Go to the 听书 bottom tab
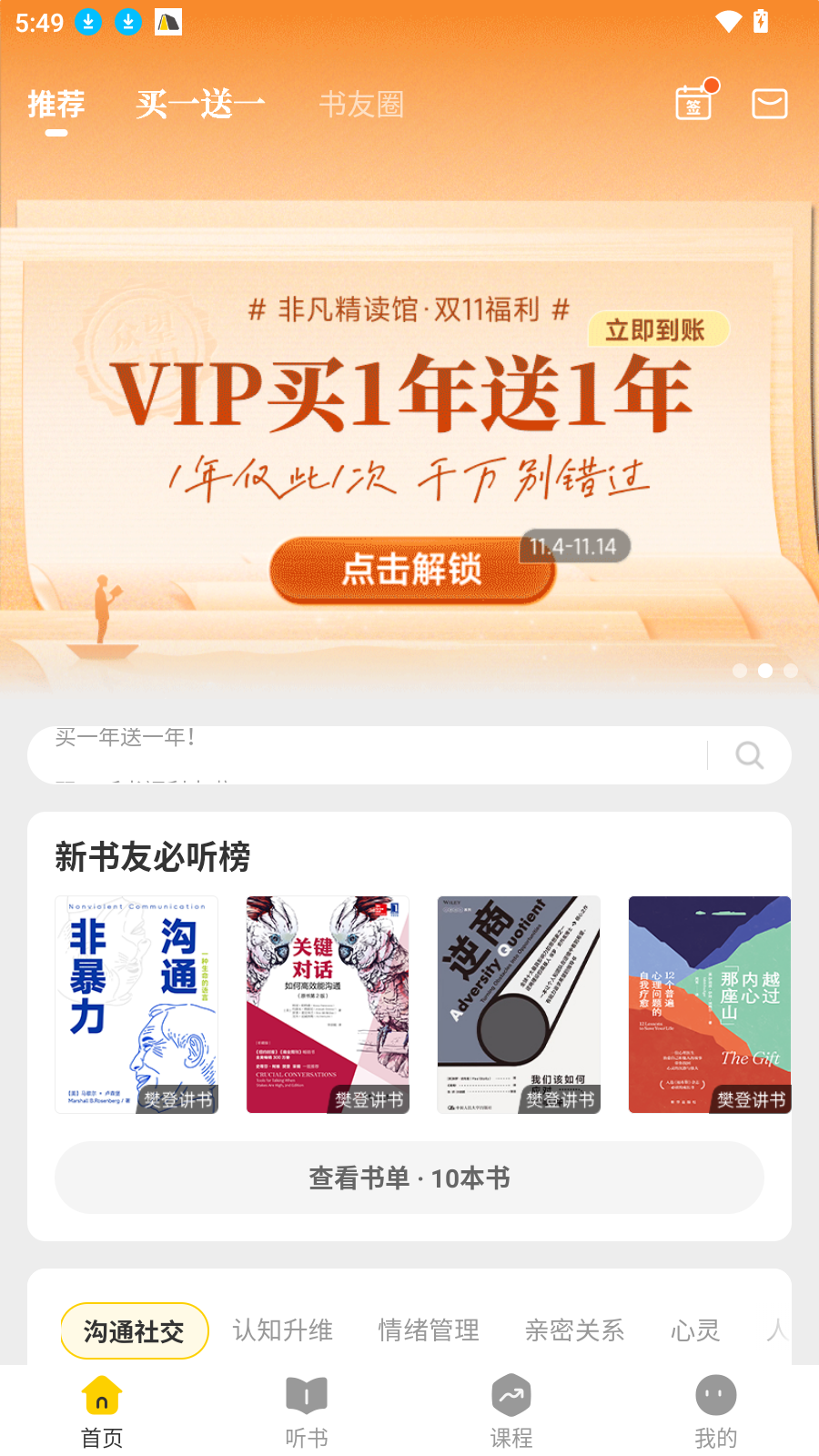This screenshot has width=819, height=1456. coord(307,1411)
